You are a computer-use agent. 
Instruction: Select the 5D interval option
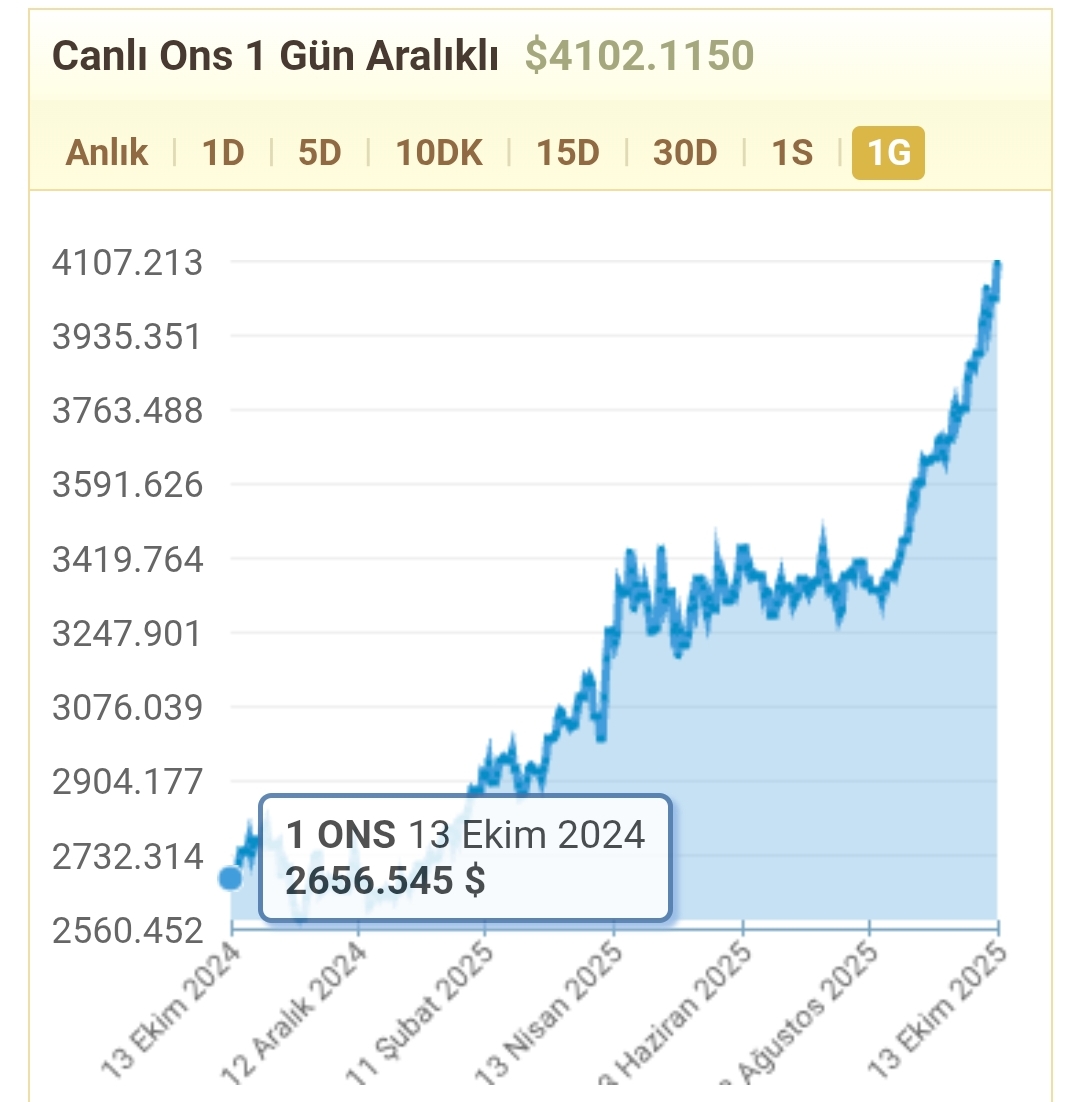pyautogui.click(x=320, y=153)
